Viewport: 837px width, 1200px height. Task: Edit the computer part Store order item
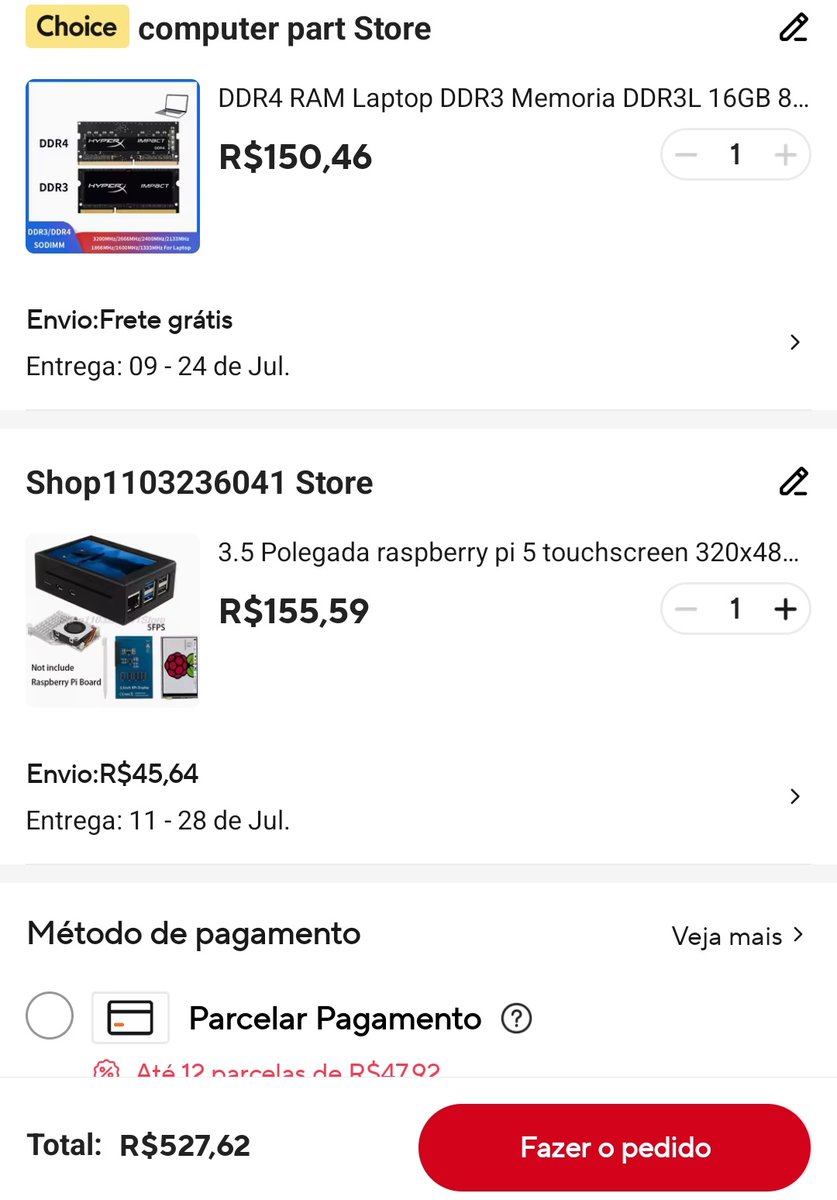point(793,28)
